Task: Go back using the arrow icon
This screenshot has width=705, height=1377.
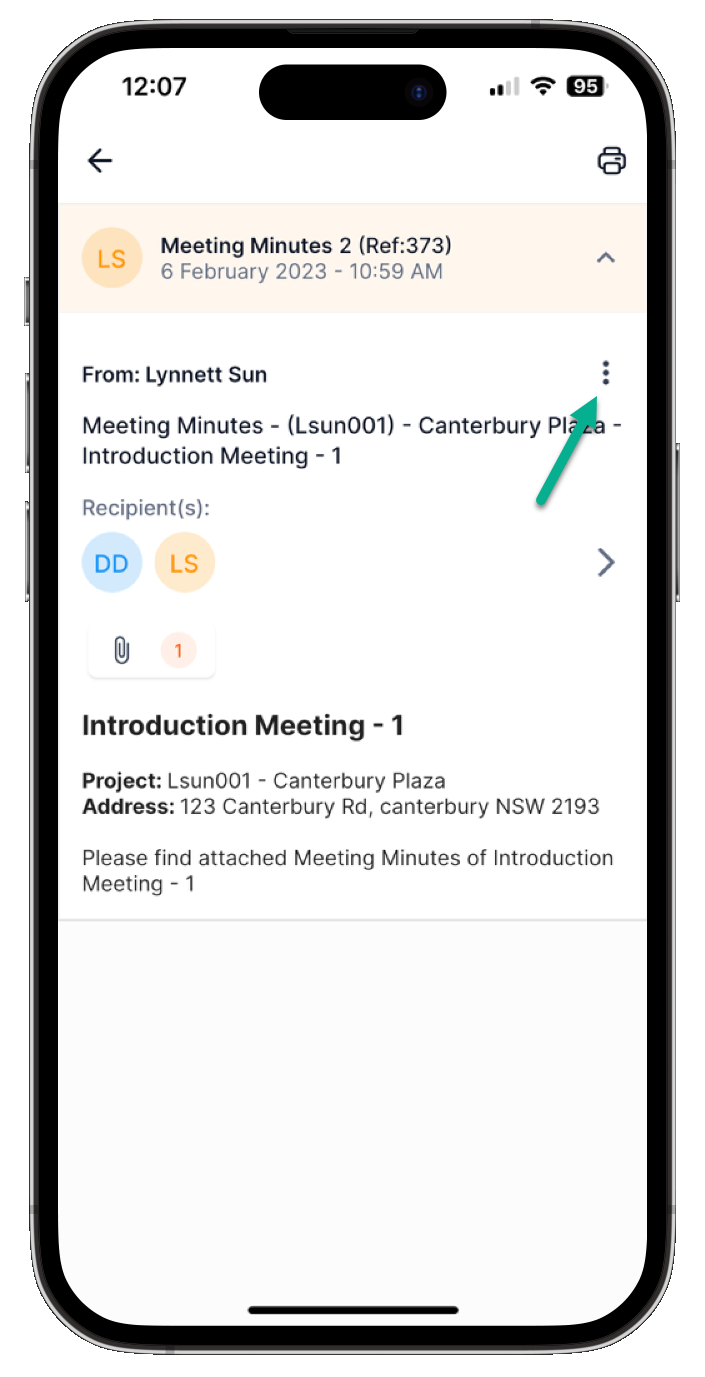Action: (x=100, y=161)
